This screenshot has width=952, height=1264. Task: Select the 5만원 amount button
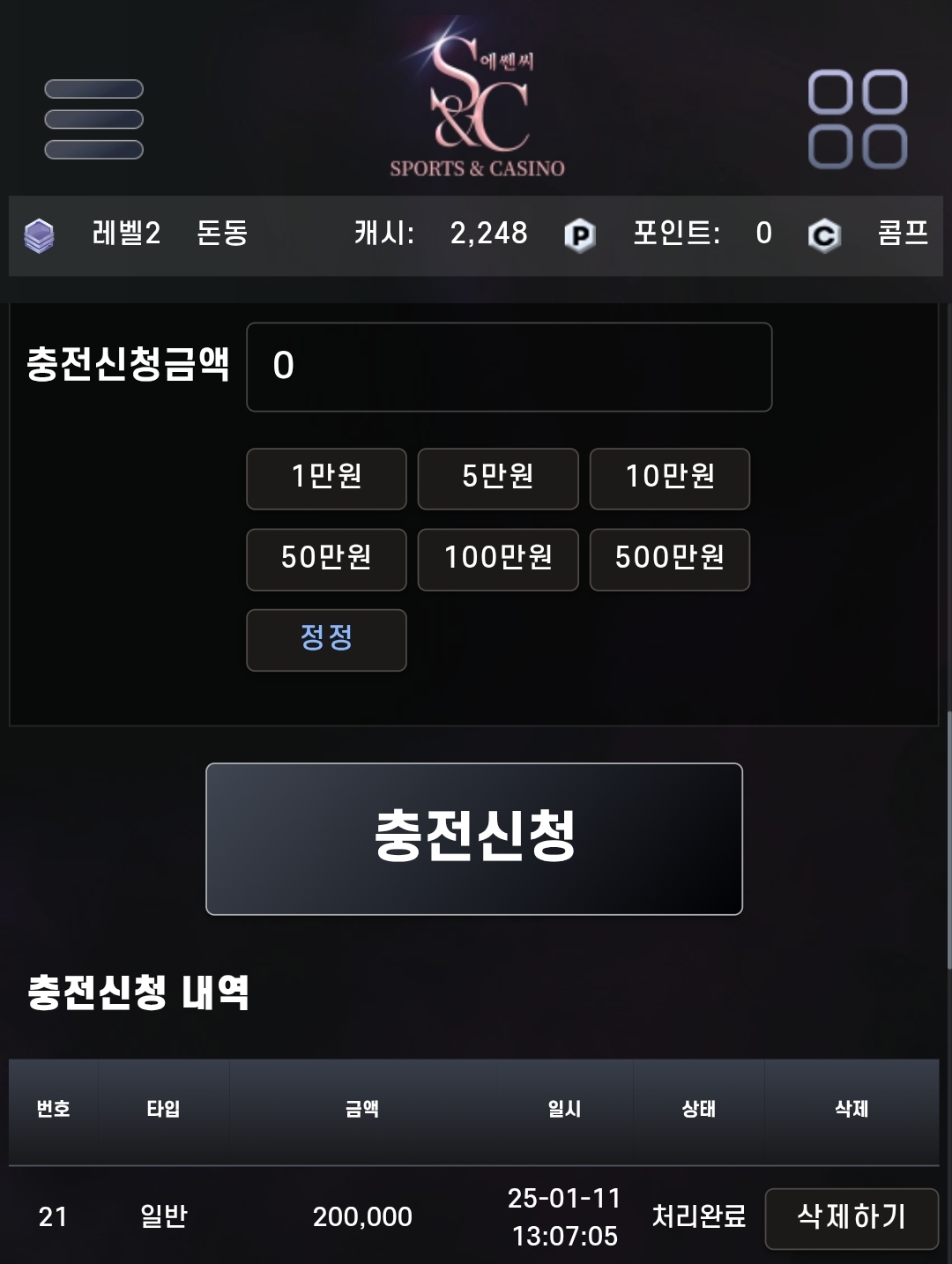click(497, 478)
